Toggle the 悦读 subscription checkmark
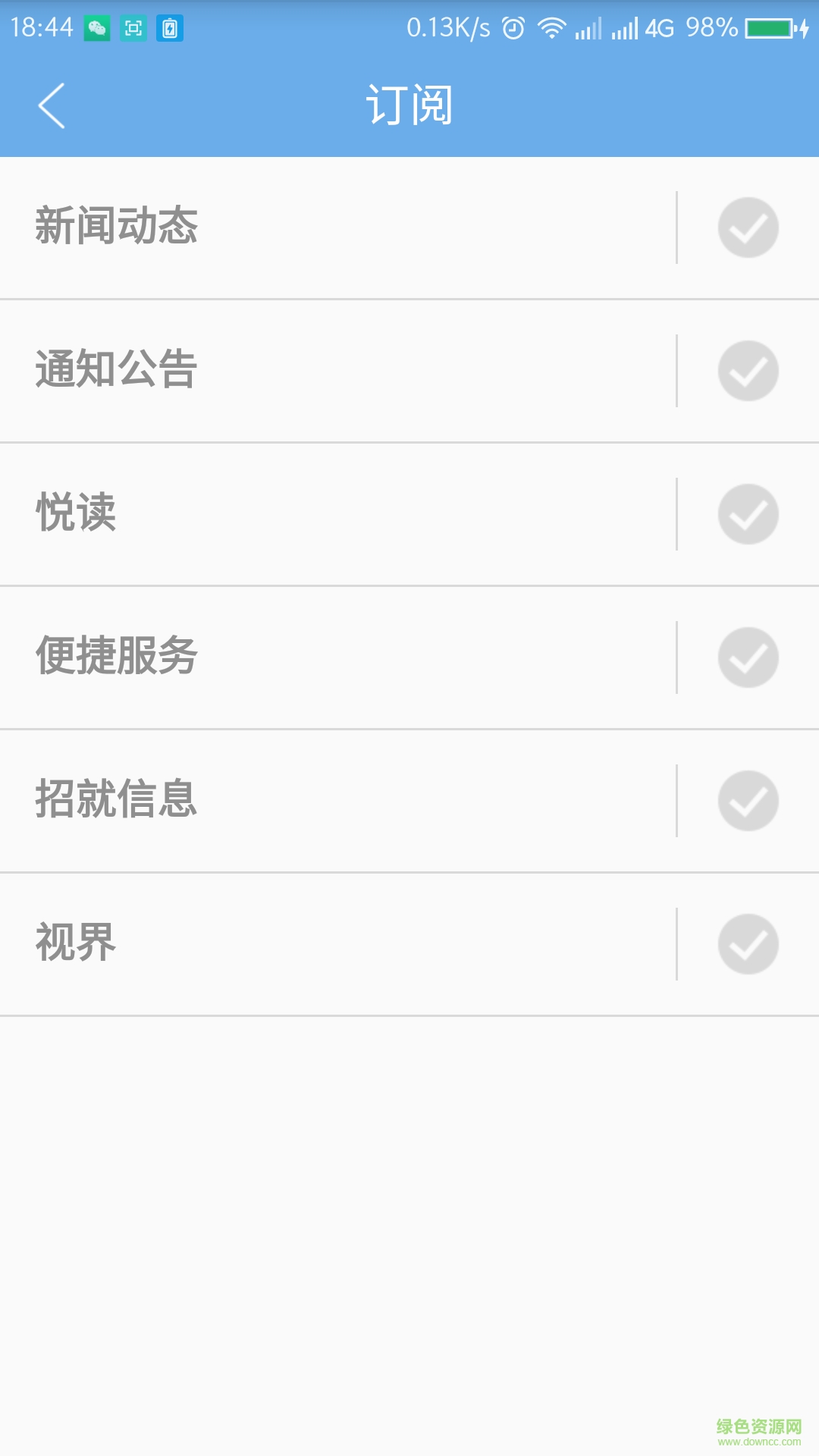This screenshot has width=819, height=1456. click(749, 514)
